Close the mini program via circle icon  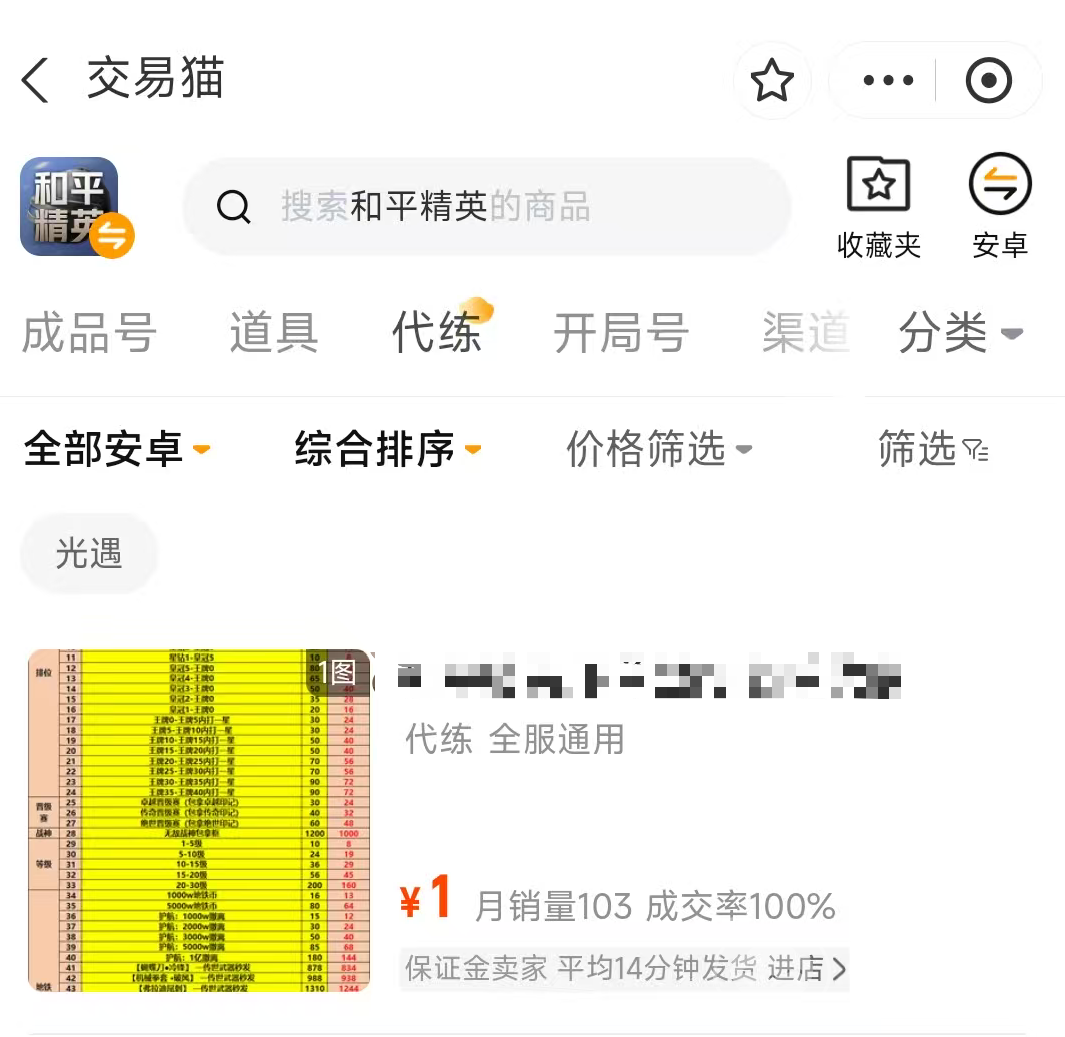click(988, 81)
